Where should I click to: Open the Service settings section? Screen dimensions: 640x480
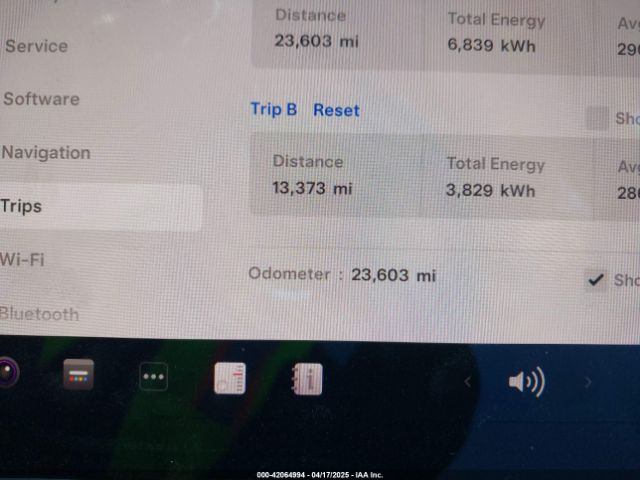pos(37,46)
